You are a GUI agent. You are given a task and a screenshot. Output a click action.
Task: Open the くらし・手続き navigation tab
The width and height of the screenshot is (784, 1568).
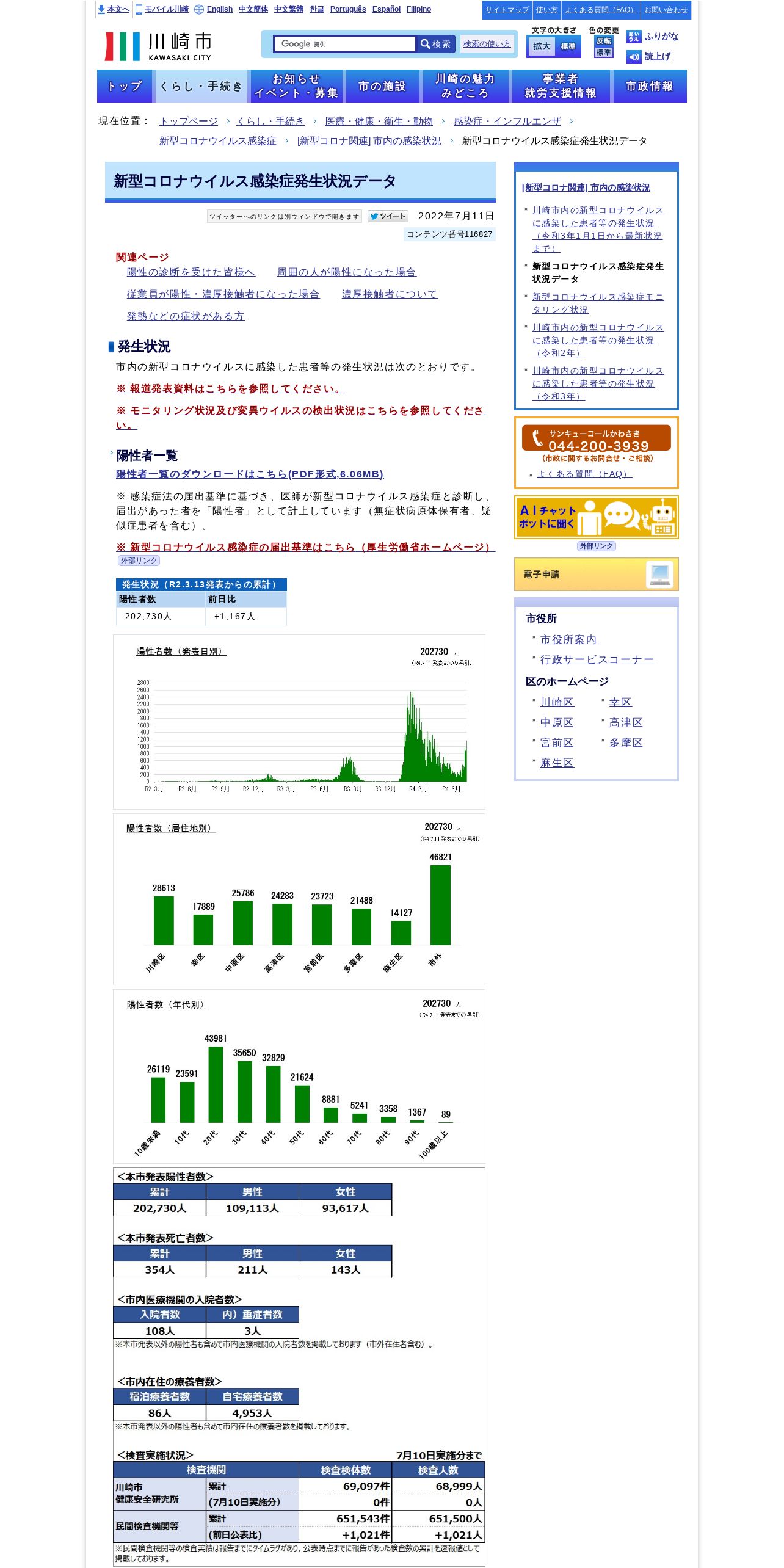[201, 86]
